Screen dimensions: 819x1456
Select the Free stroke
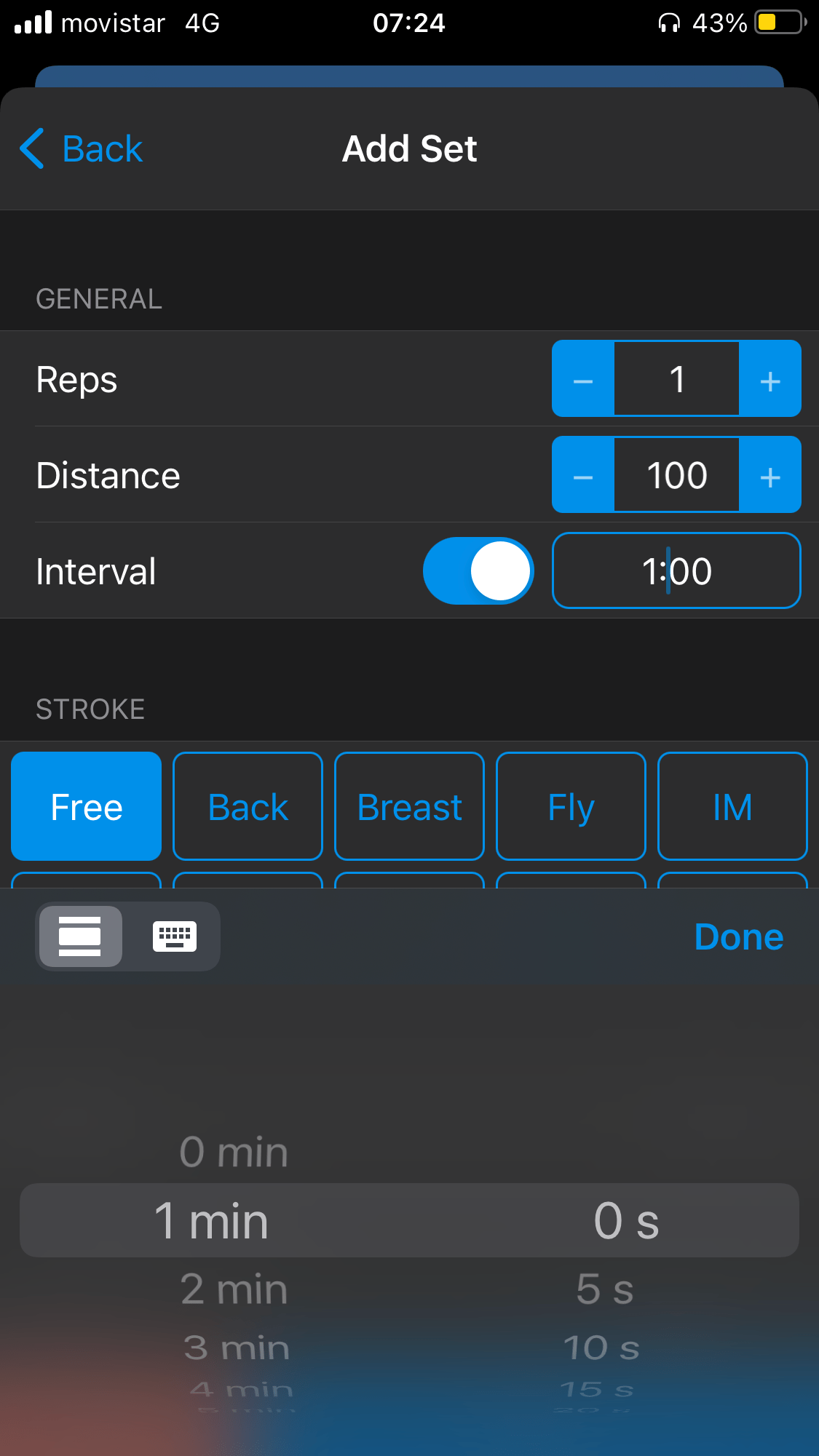coord(87,806)
